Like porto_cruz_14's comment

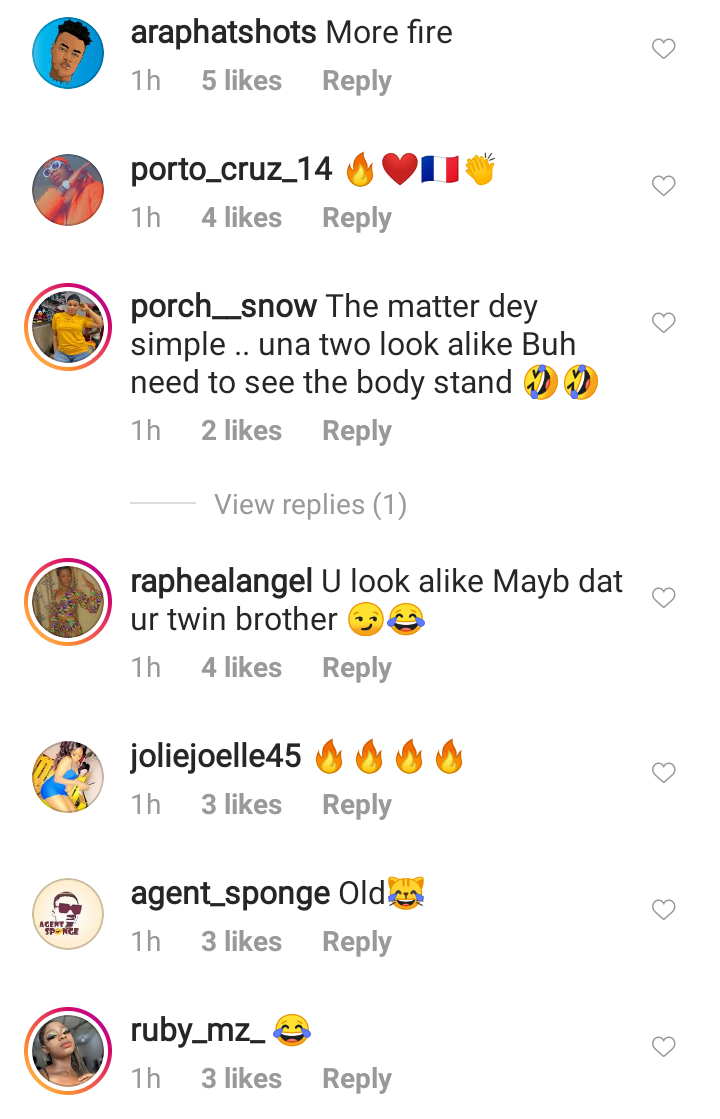(663, 186)
